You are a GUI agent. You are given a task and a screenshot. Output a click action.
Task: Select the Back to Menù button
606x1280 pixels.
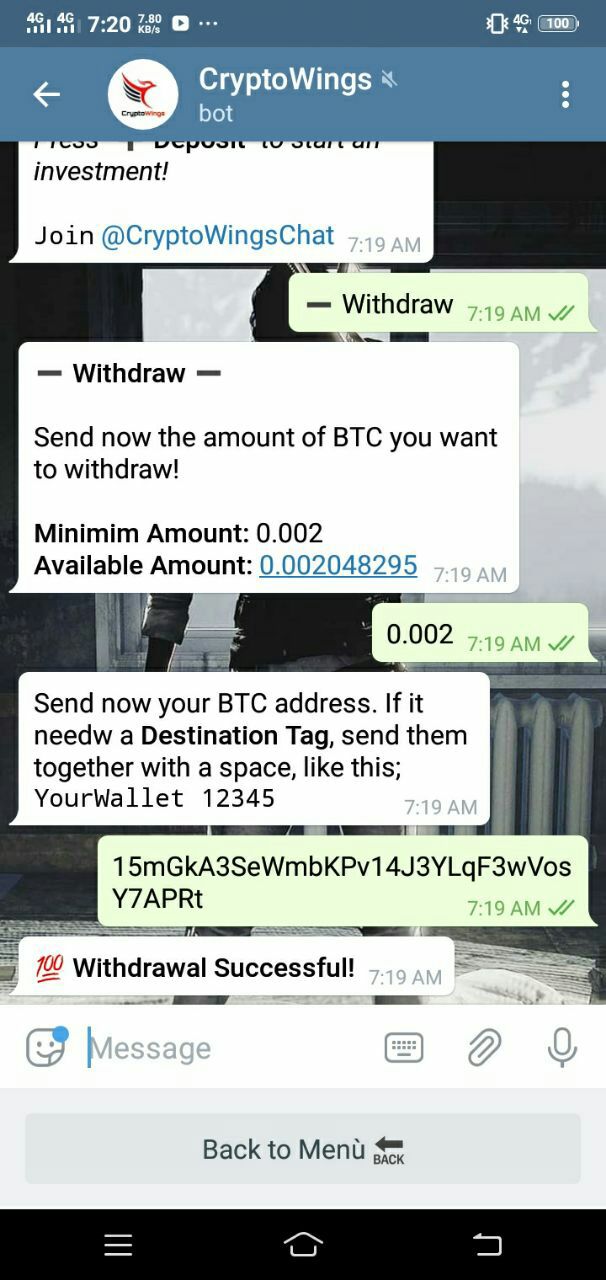302,1149
